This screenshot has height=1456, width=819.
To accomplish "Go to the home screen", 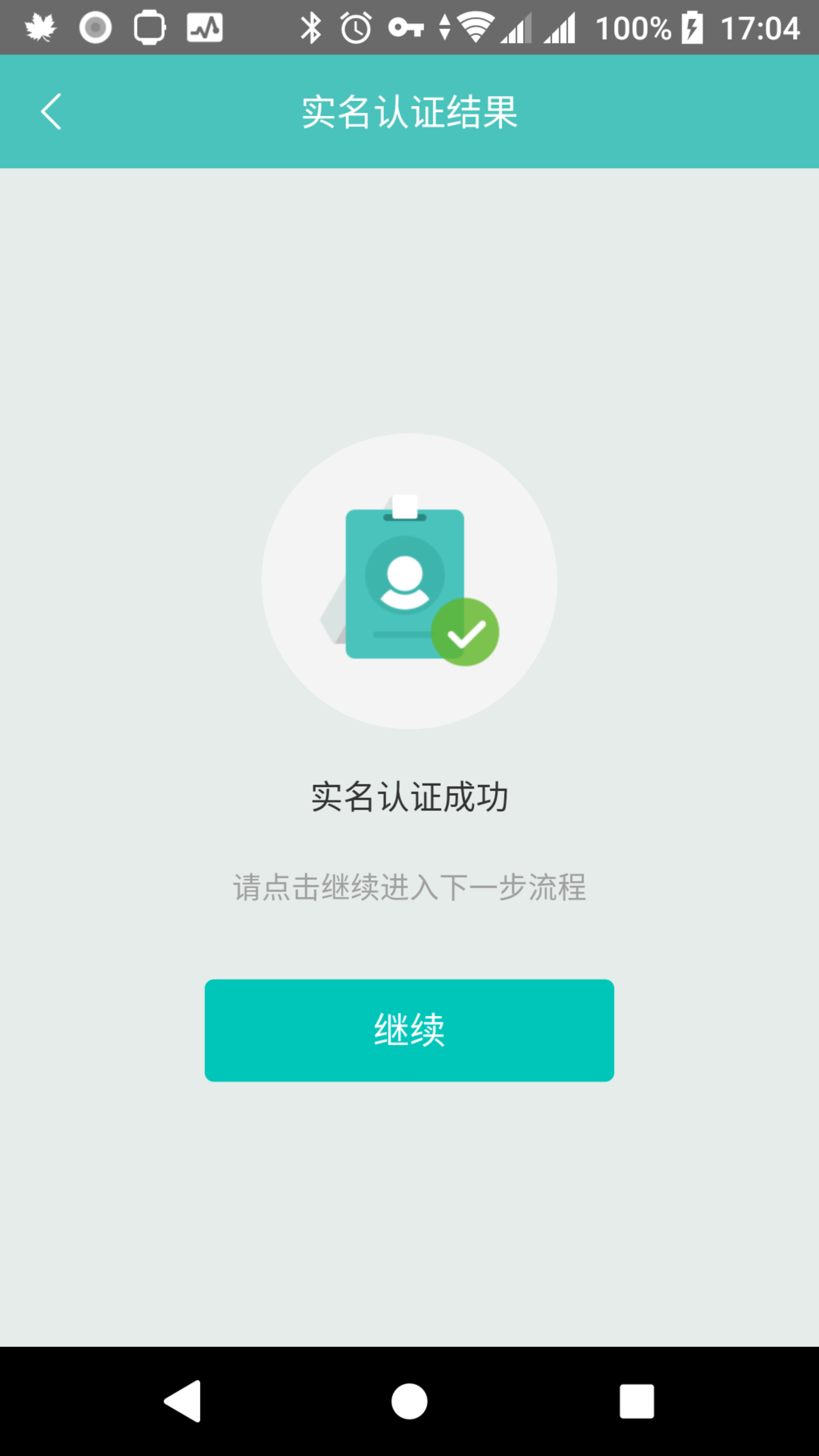I will [409, 1401].
